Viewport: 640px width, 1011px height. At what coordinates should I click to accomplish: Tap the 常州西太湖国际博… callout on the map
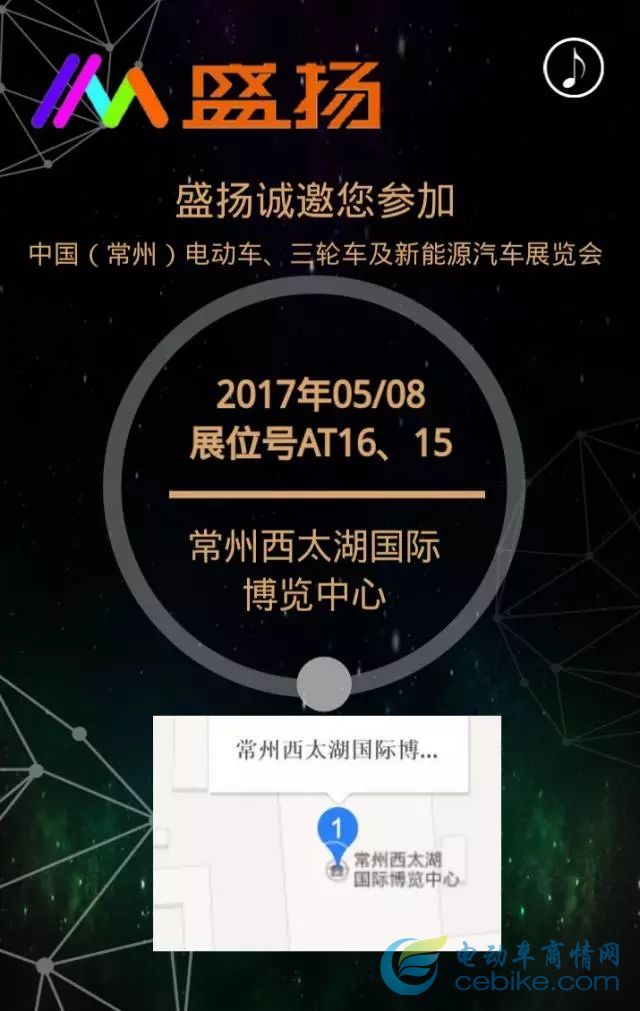pyautogui.click(x=336, y=752)
